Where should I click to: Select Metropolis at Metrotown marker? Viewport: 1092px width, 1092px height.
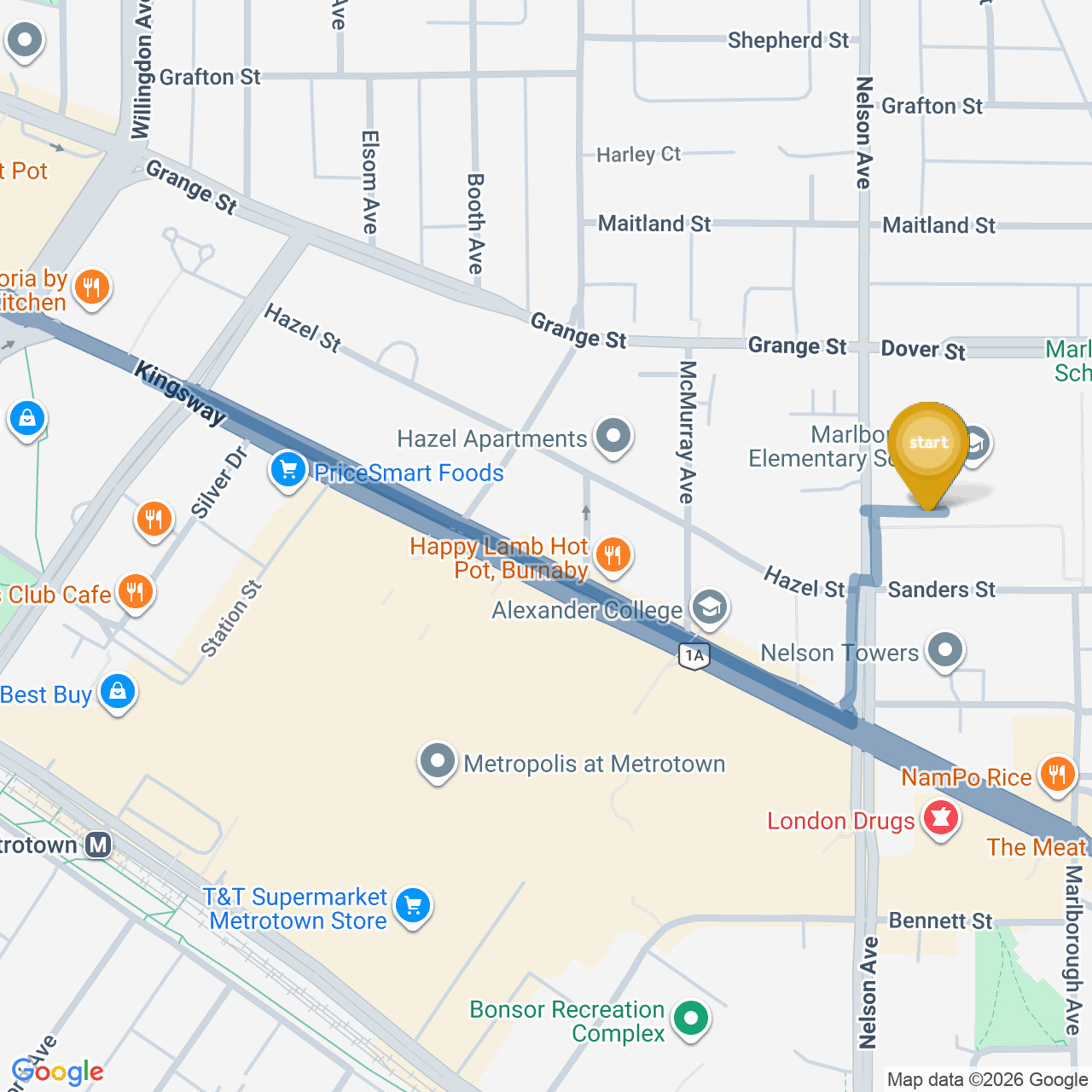point(438,761)
